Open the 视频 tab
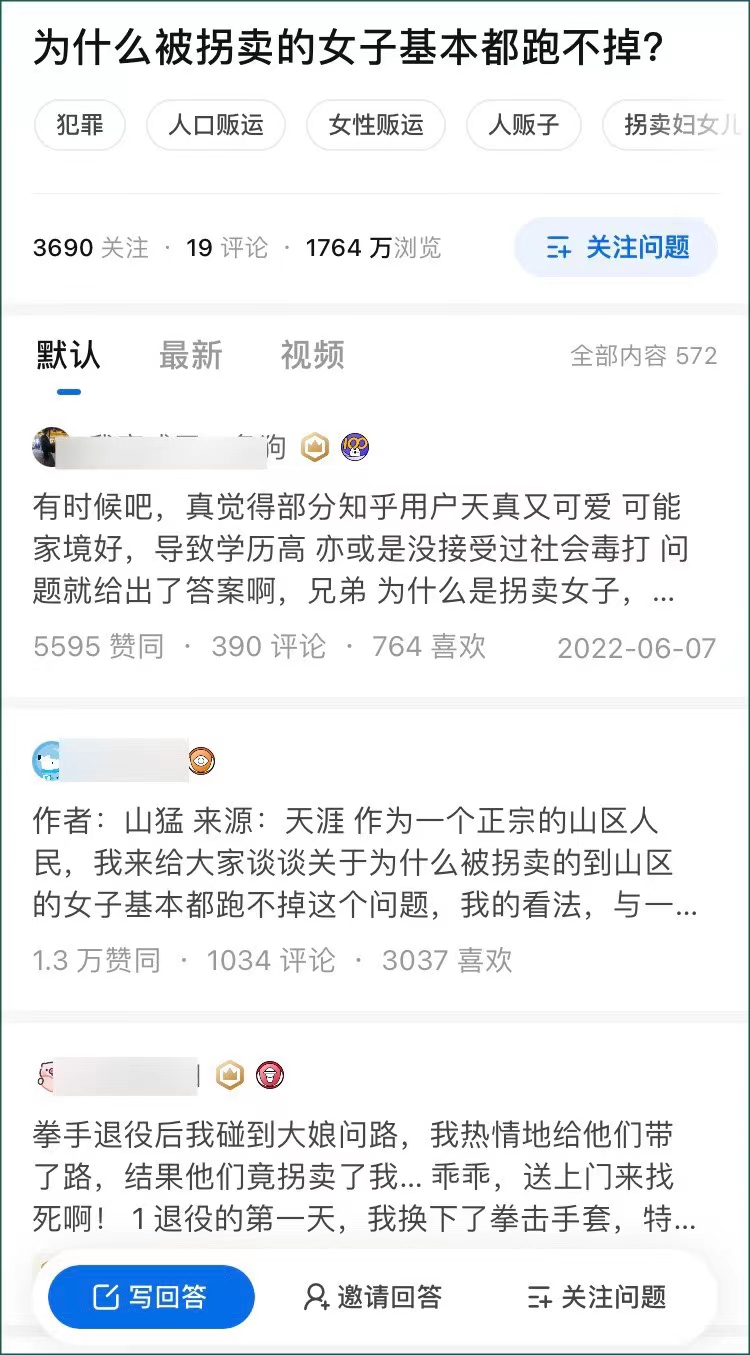Screen dimensions: 750x1355 tap(310, 355)
